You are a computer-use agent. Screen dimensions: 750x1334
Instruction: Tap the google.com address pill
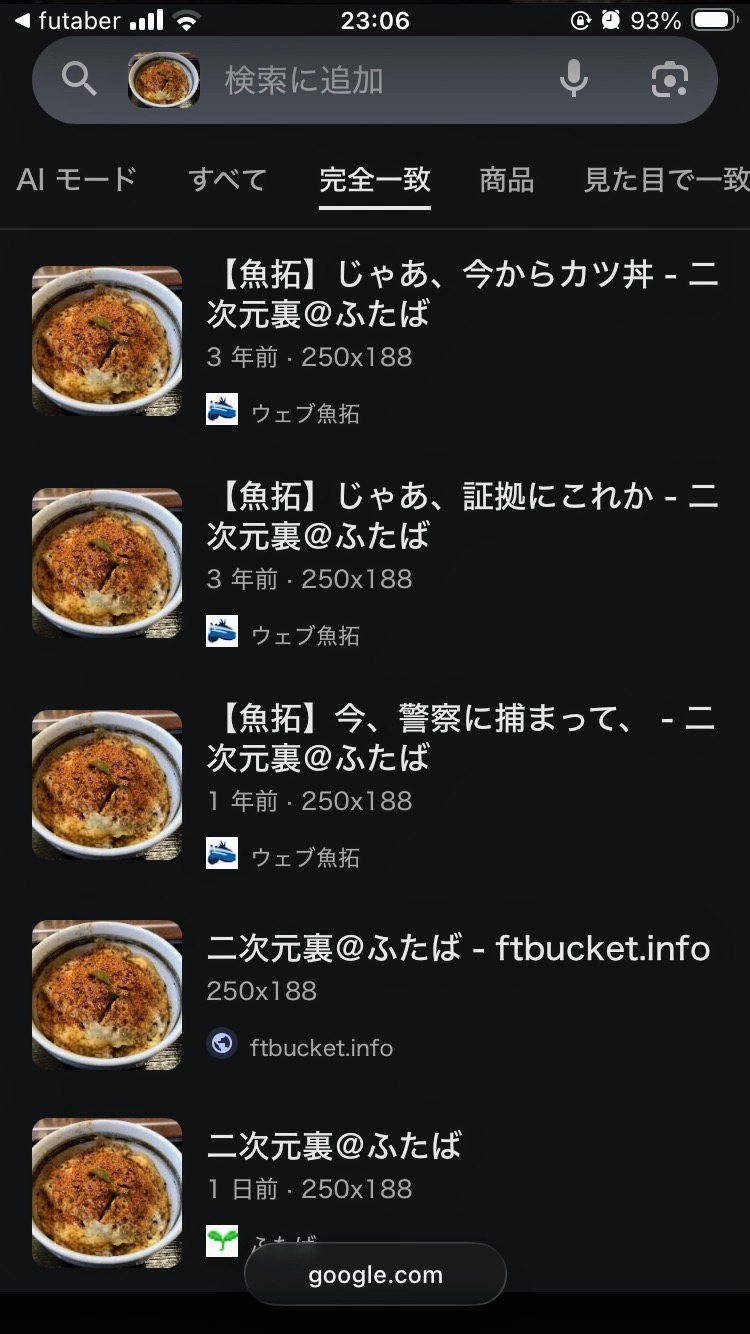[x=375, y=1275]
